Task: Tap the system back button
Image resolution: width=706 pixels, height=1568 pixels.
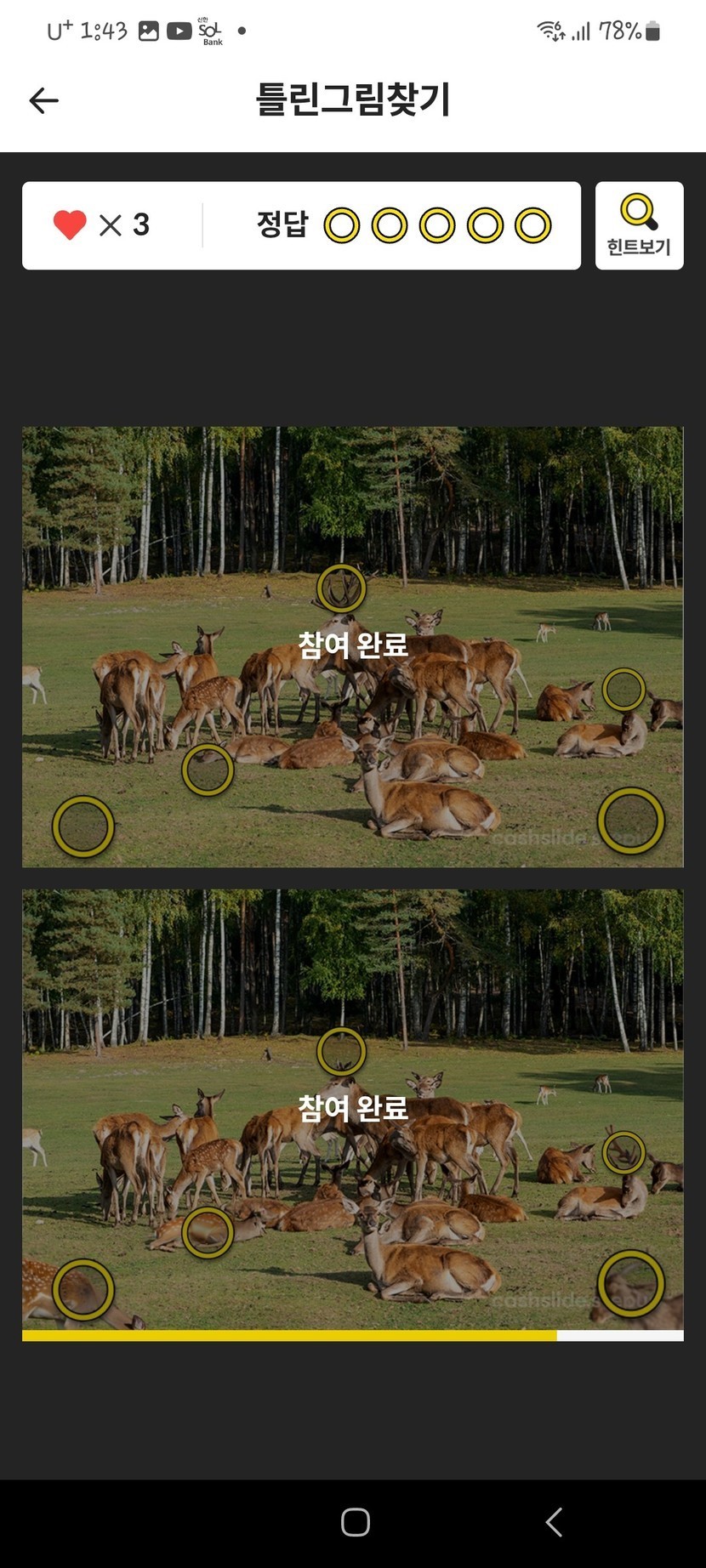Action: click(554, 1522)
